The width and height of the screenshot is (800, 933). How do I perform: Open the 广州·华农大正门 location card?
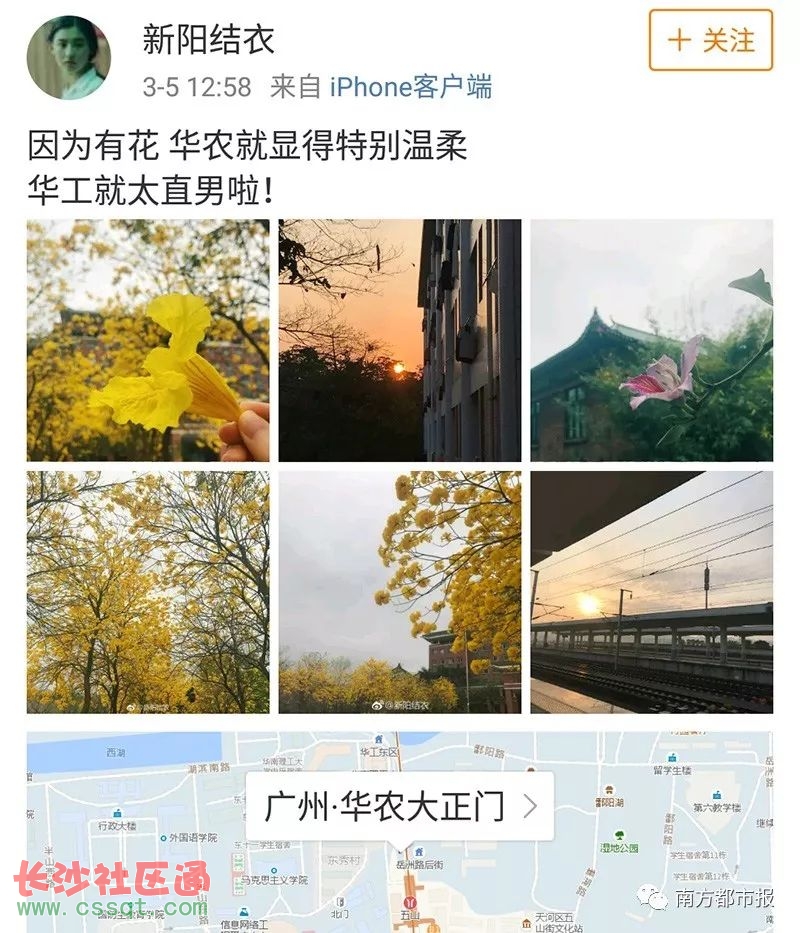(x=400, y=806)
